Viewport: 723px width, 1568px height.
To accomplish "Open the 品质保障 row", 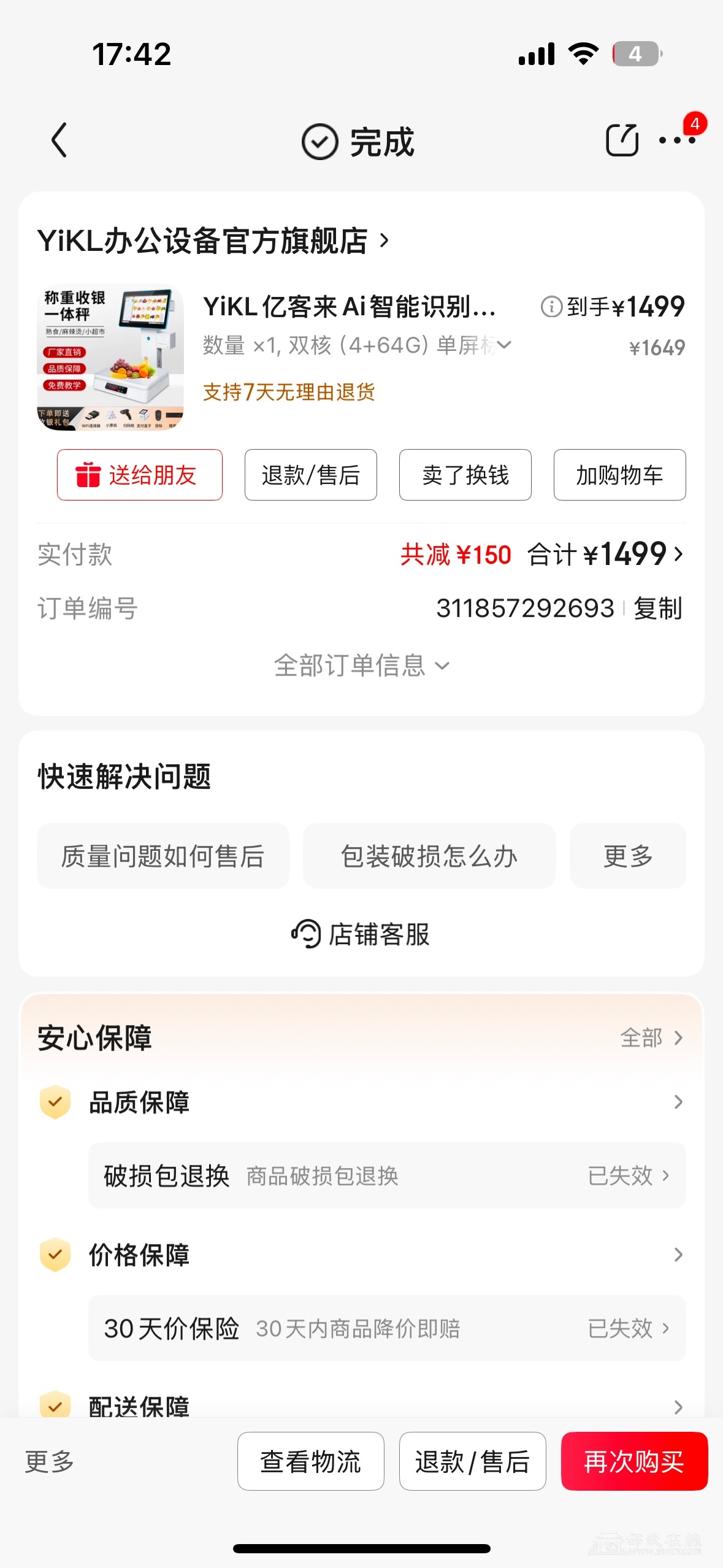I will [x=361, y=1102].
